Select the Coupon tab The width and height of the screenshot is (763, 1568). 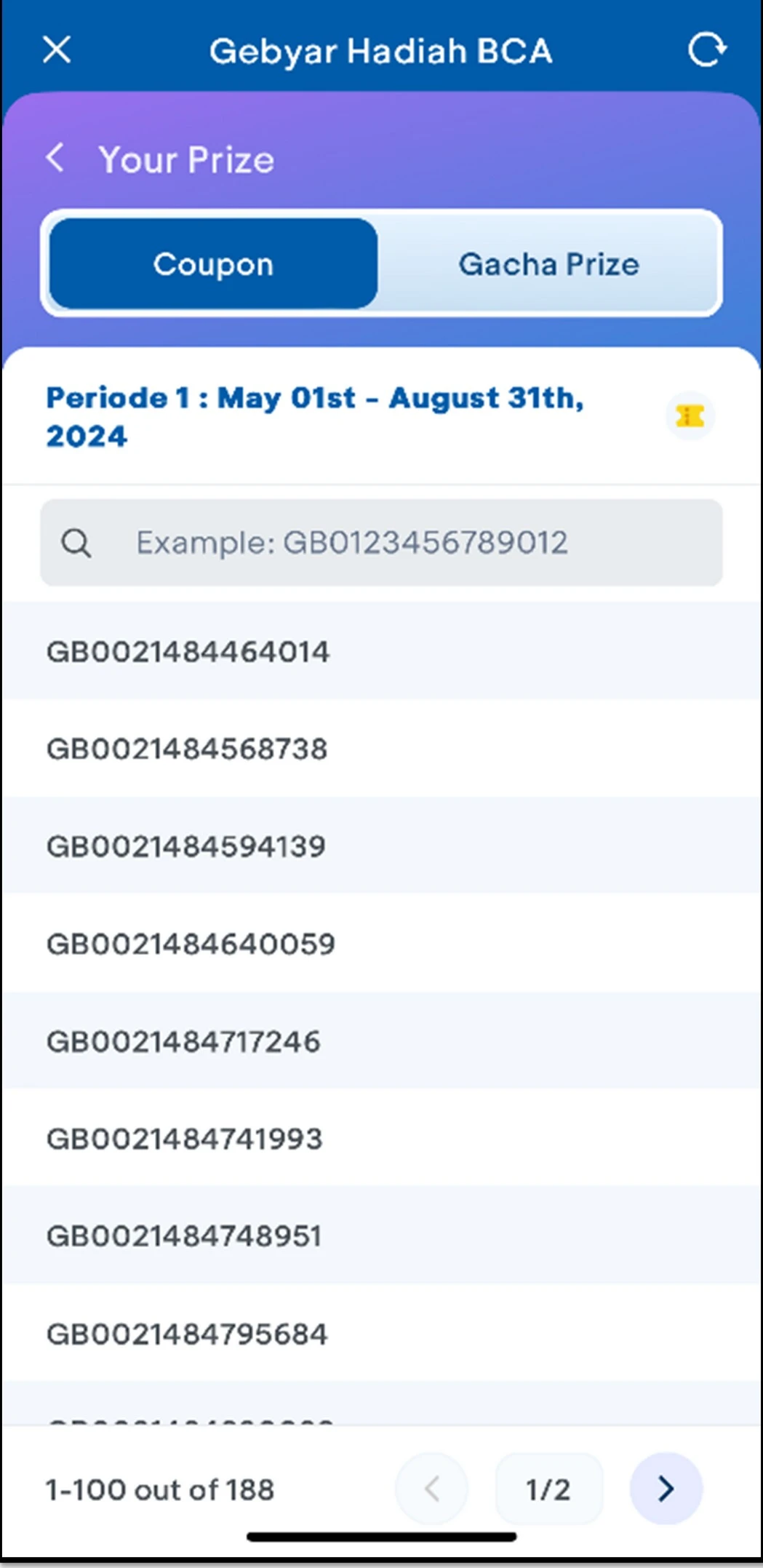coord(213,264)
